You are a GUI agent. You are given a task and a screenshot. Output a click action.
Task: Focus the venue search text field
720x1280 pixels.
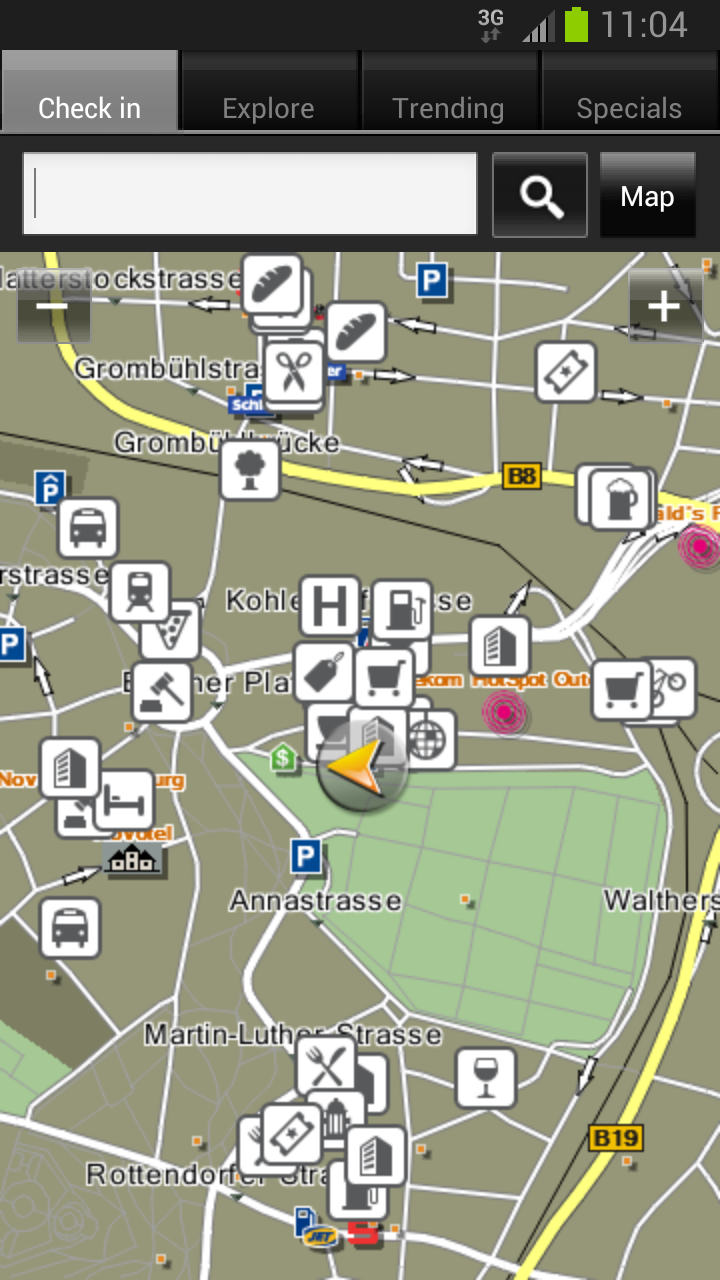pyautogui.click(x=250, y=194)
